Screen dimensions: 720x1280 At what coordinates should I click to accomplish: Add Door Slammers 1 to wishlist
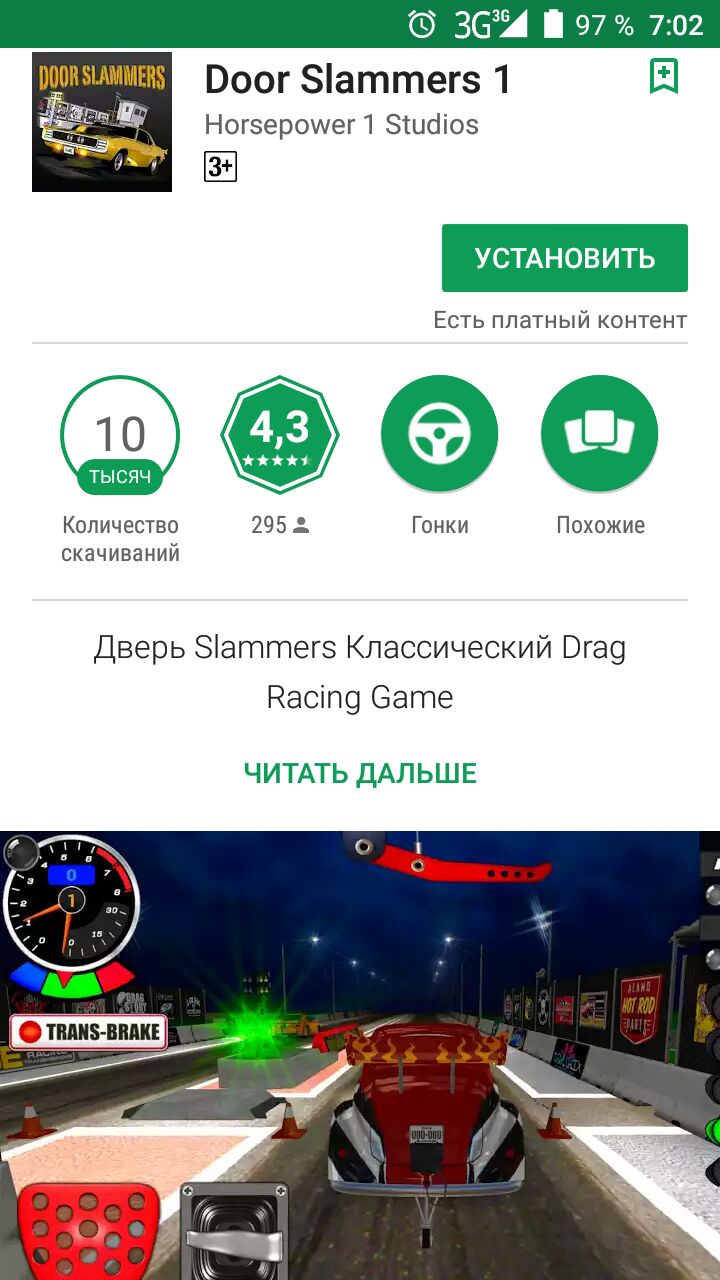click(664, 77)
